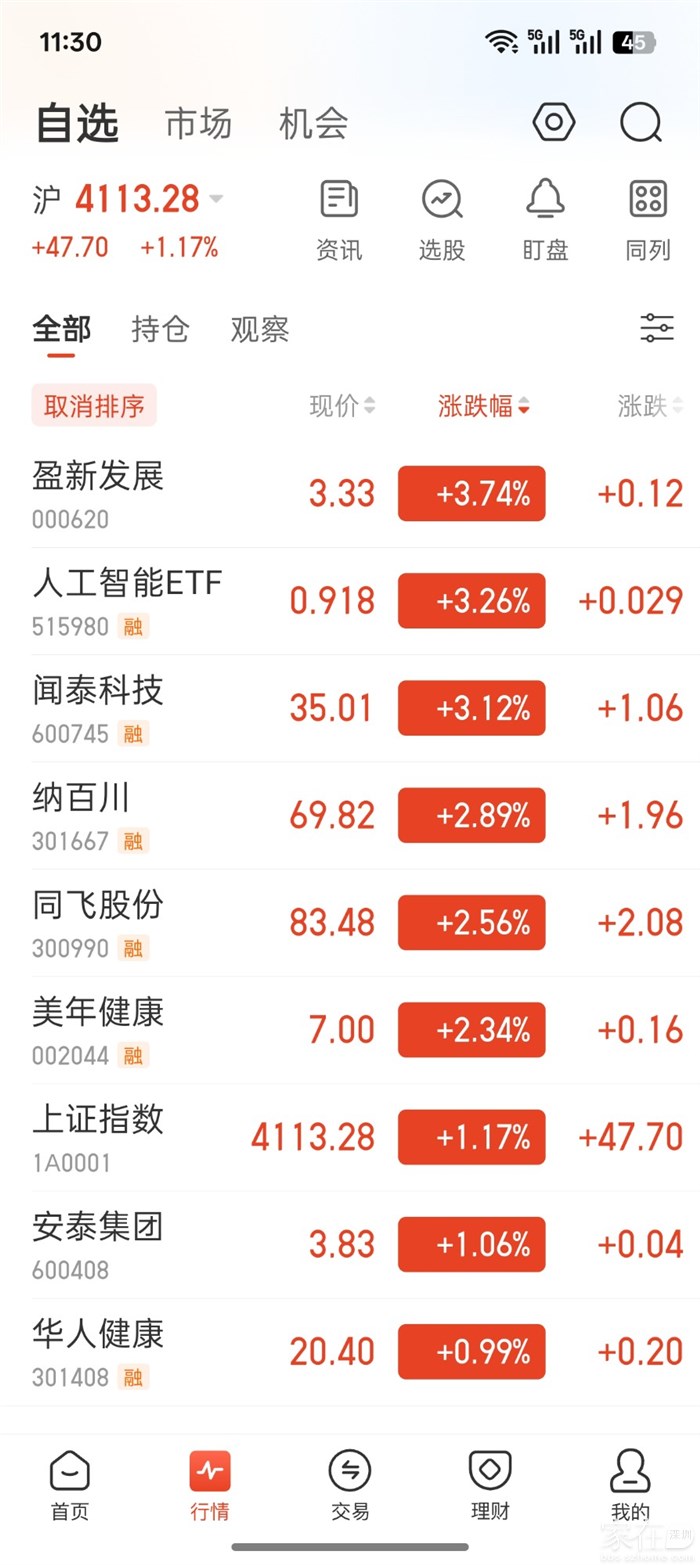Open the 人工智能ETF row
This screenshot has width=700, height=1565.
[350, 601]
